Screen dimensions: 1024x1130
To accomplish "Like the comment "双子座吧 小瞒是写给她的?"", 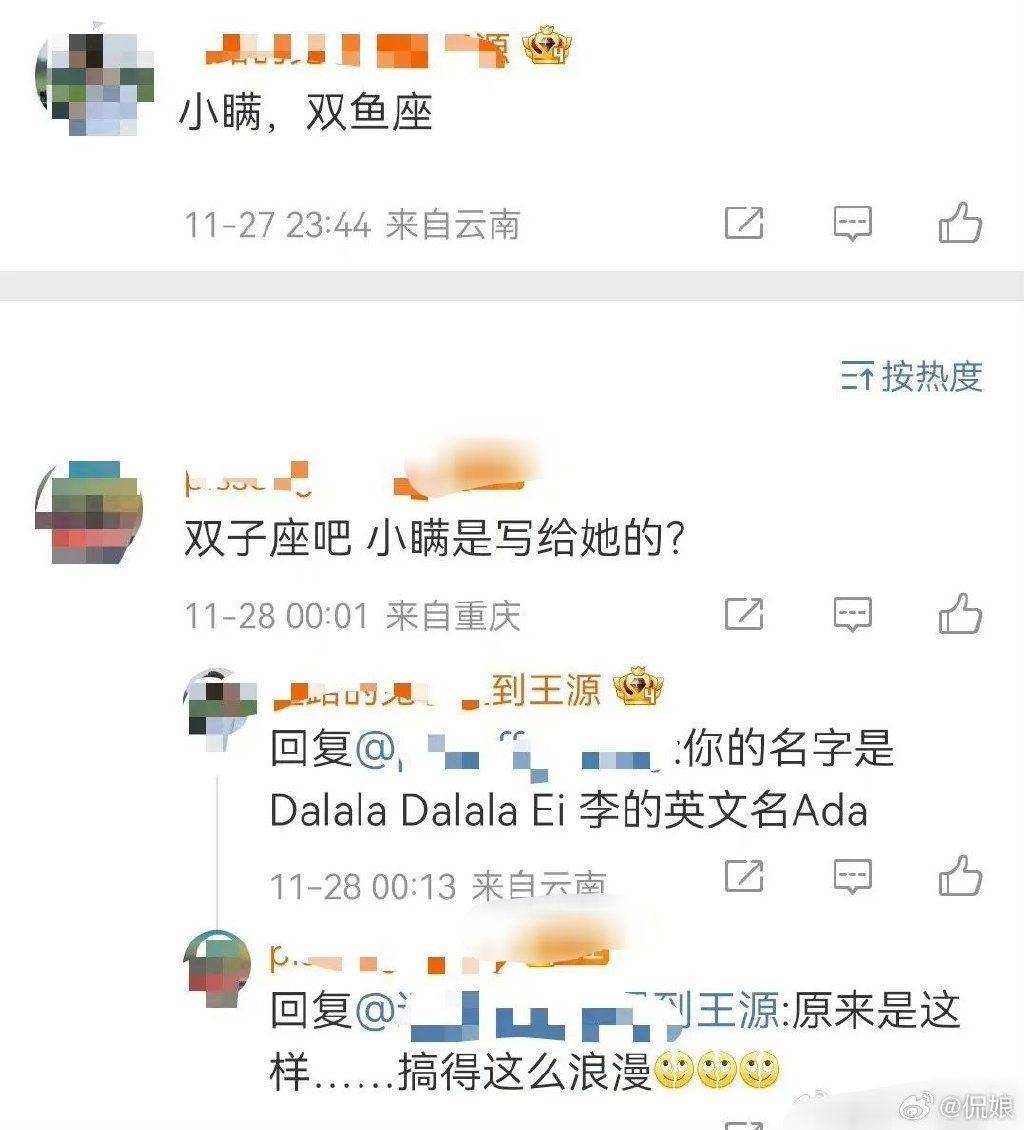I will click(x=960, y=614).
